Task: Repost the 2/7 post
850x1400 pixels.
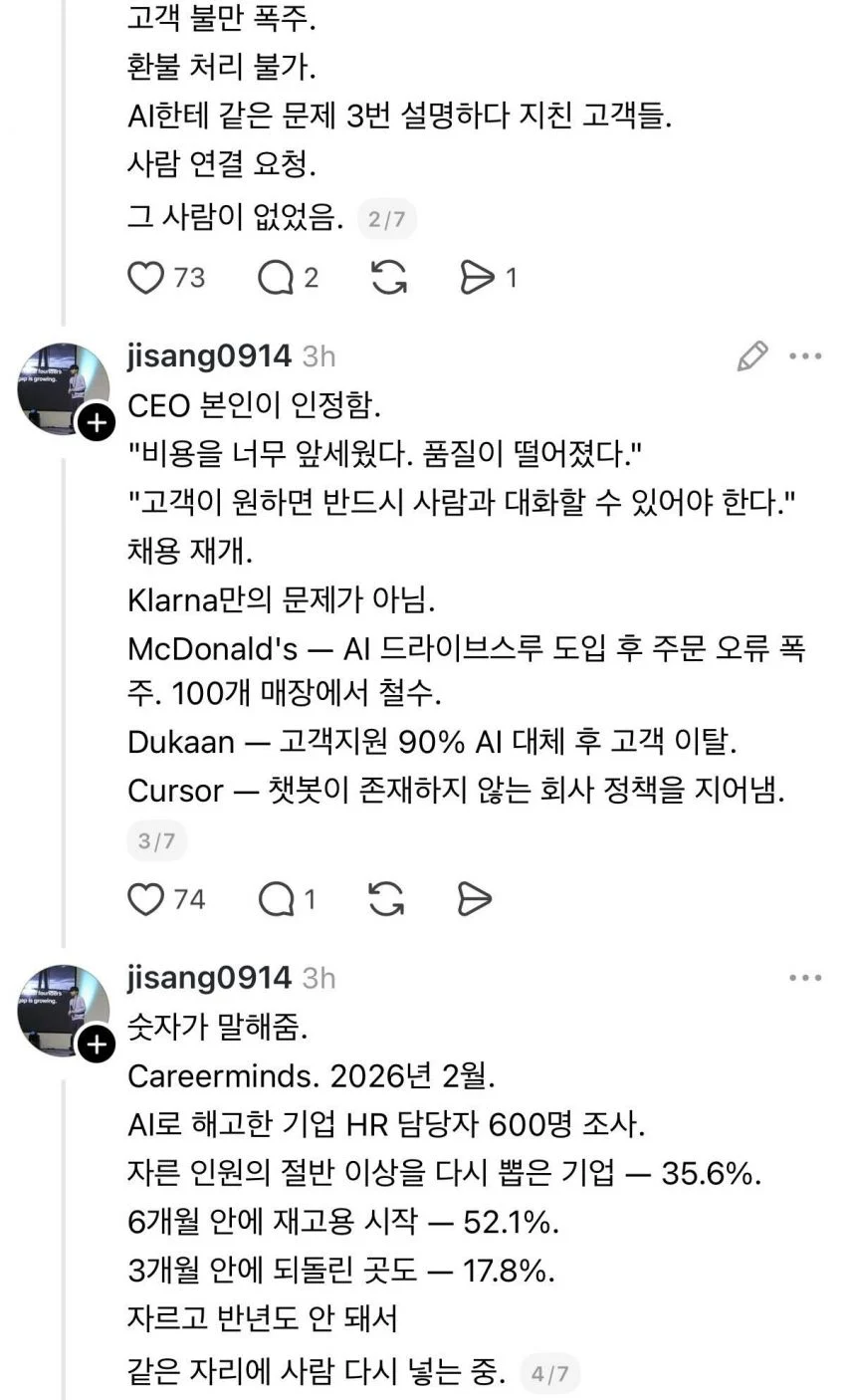Action: pos(389,278)
